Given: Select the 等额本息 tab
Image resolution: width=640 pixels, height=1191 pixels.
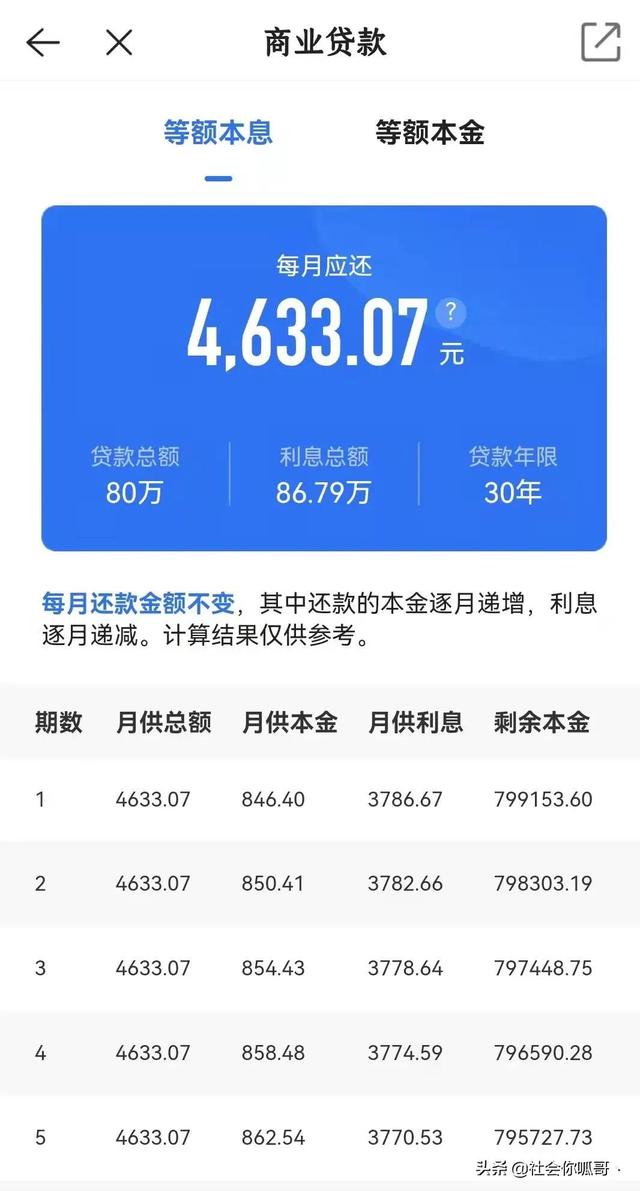Looking at the screenshot, I should [218, 132].
